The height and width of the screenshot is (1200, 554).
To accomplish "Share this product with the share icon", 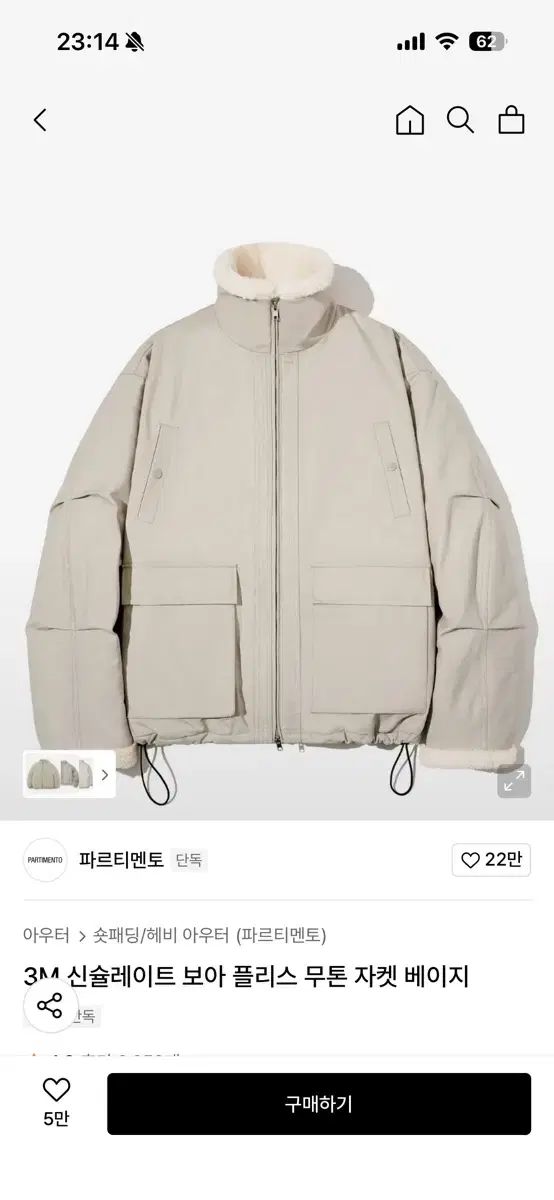I will pyautogui.click(x=50, y=1005).
